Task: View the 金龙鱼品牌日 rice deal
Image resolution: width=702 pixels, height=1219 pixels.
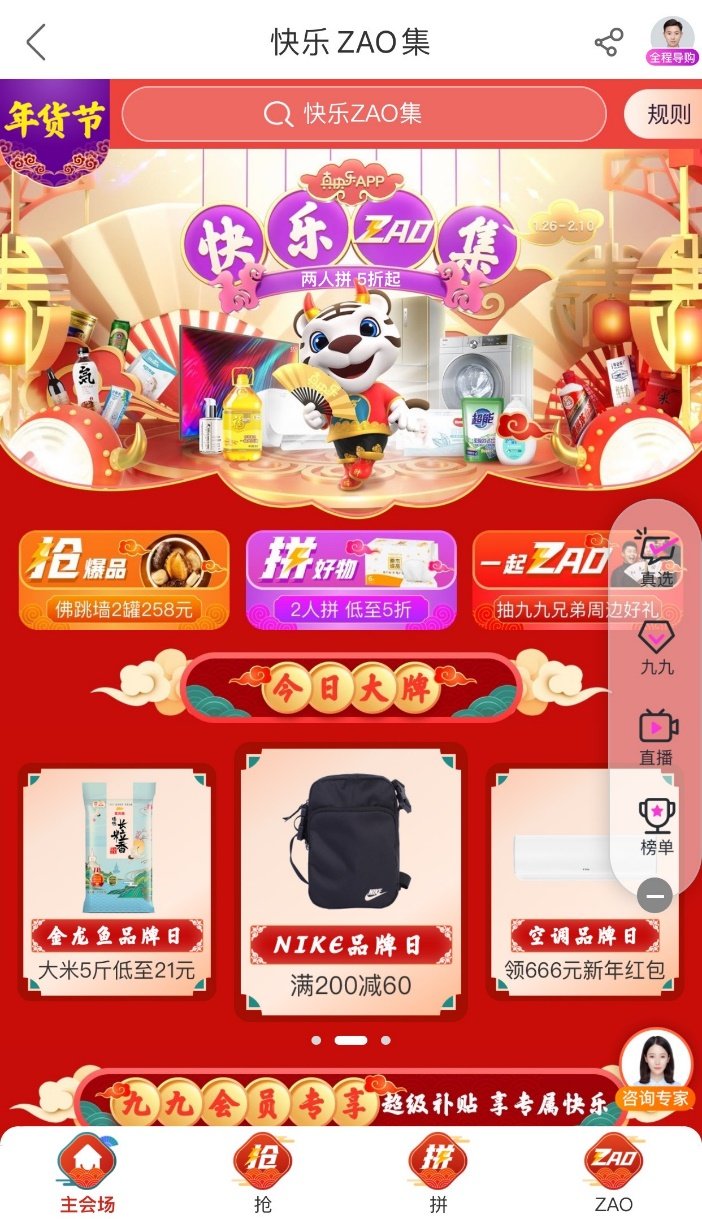Action: point(117,881)
